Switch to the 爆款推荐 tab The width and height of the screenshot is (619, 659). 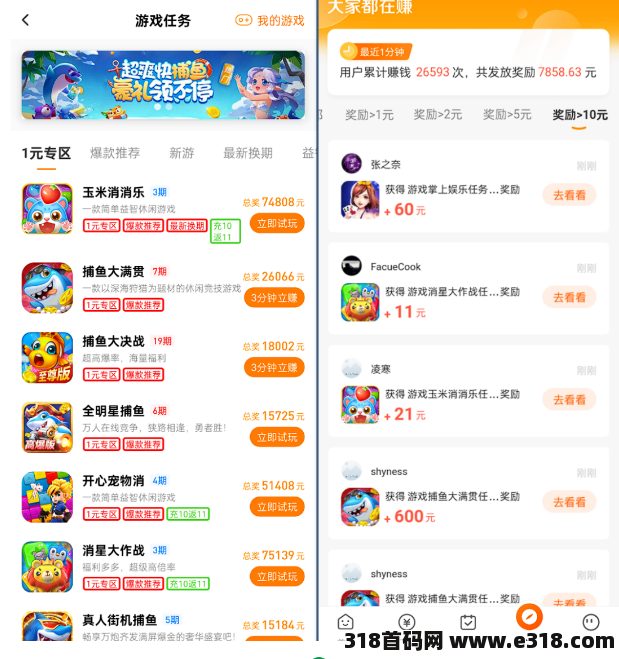tap(115, 153)
